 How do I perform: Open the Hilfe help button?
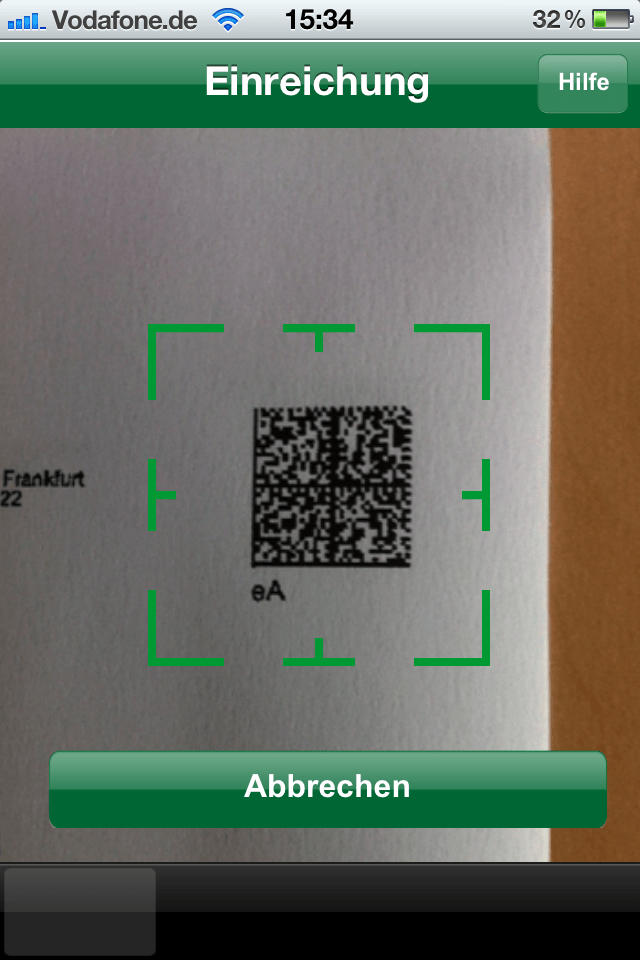583,83
